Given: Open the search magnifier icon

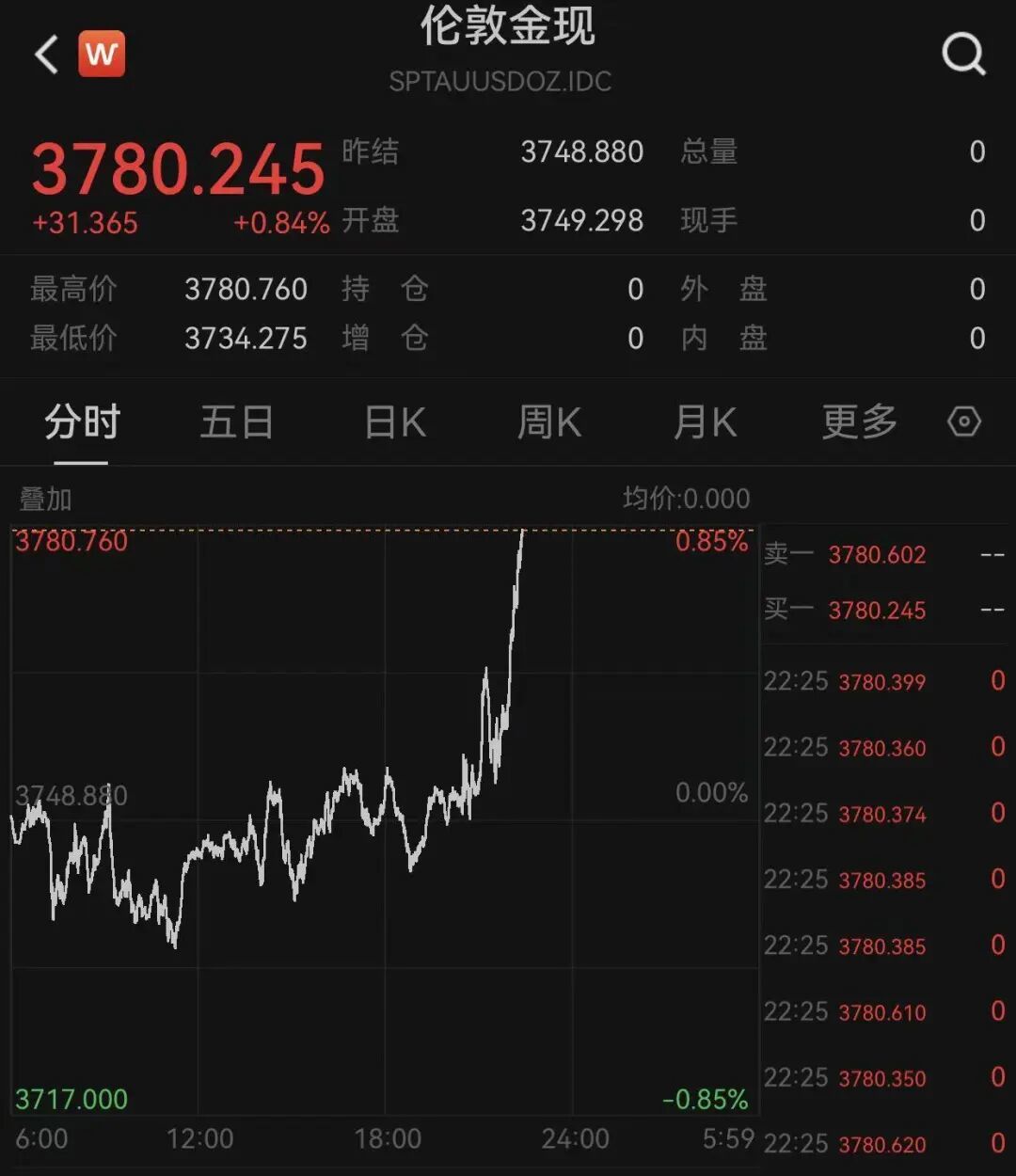Looking at the screenshot, I should coord(963,55).
